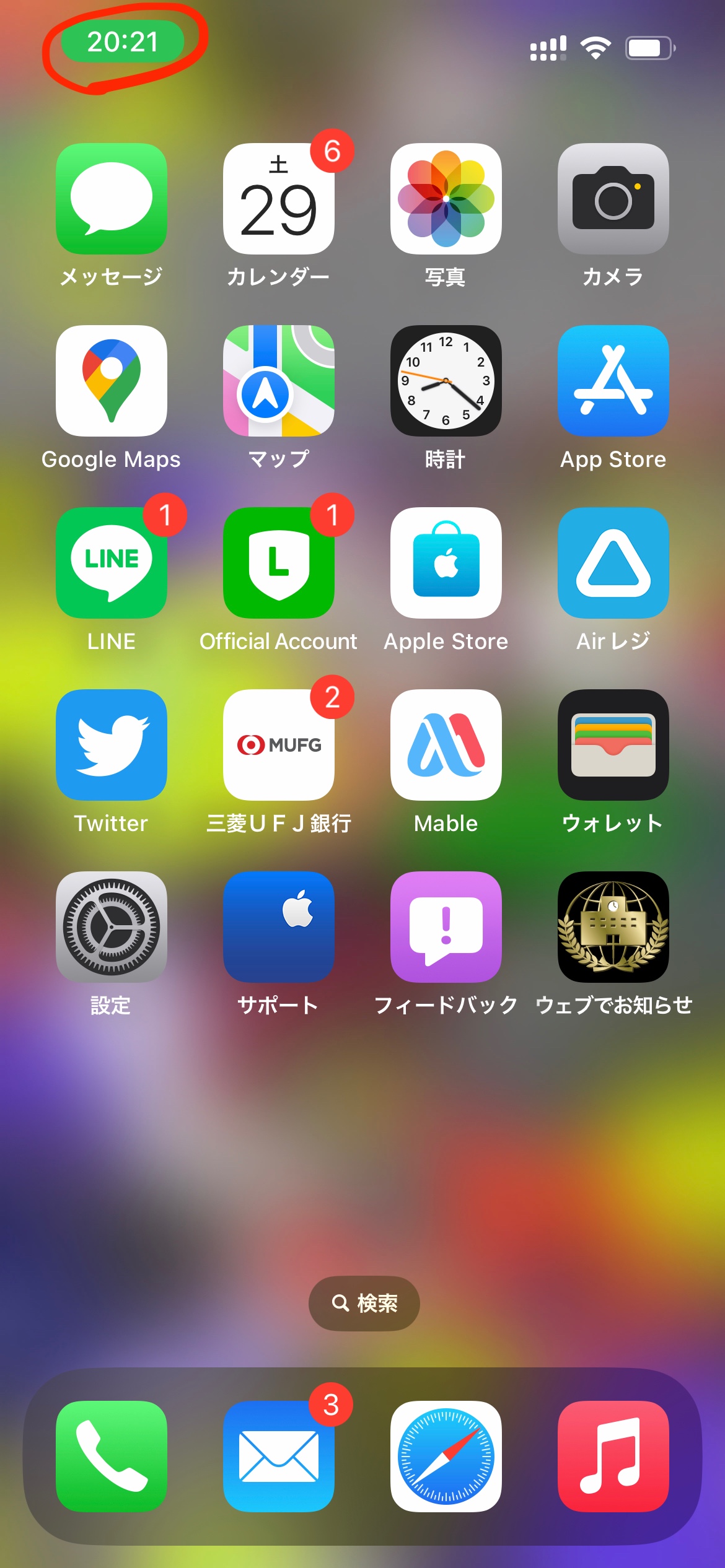Open the ウォレット app
The image size is (725, 1568).
[613, 745]
